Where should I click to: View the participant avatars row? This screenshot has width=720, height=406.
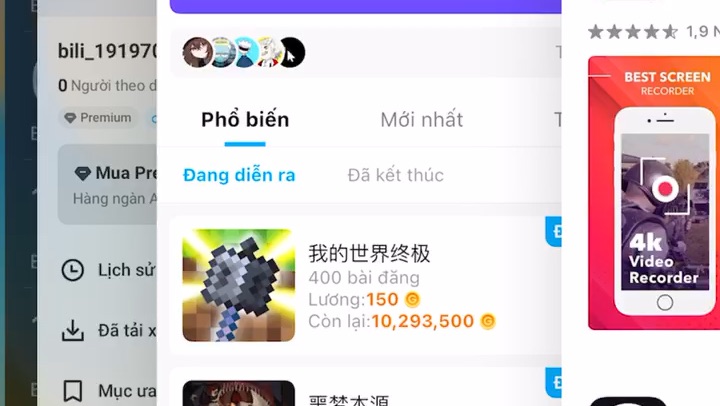[x=244, y=52]
